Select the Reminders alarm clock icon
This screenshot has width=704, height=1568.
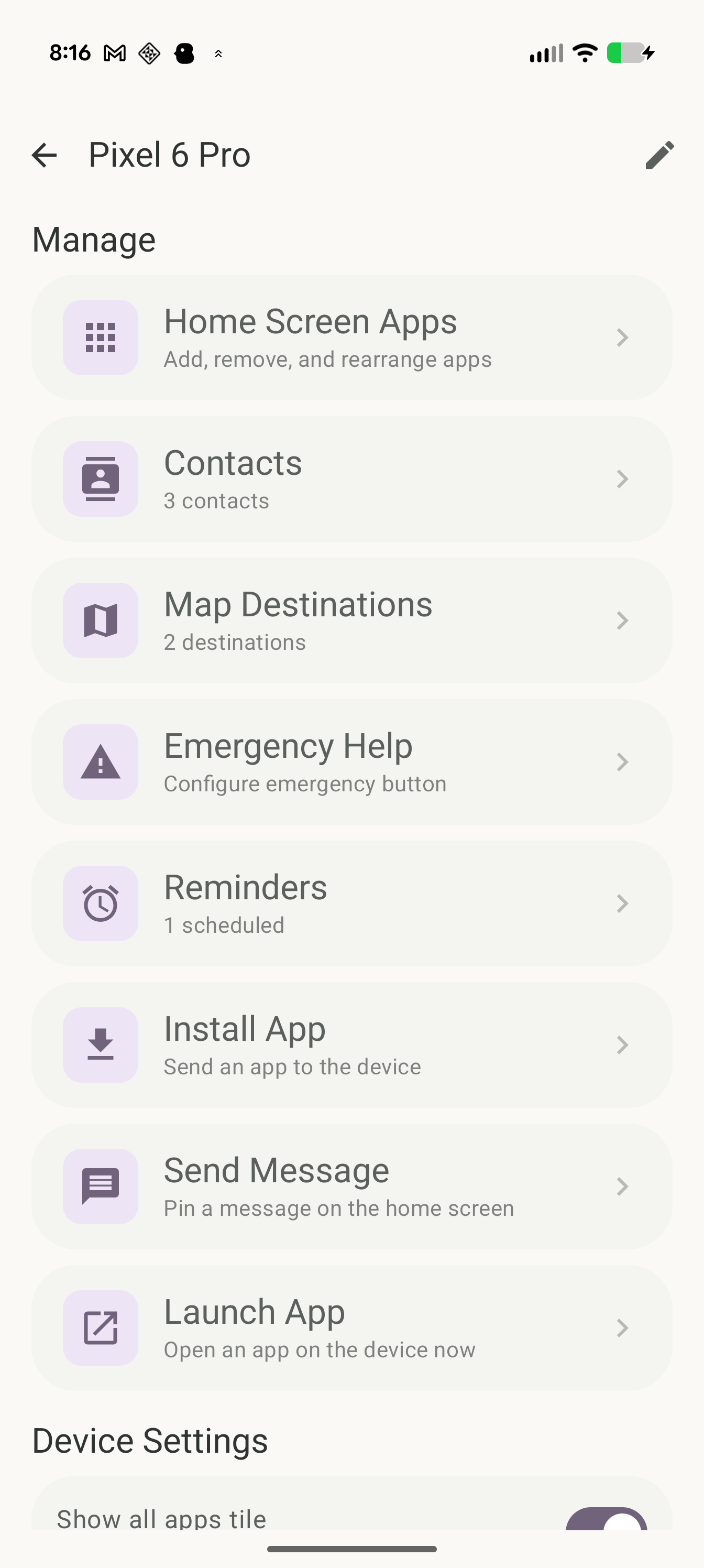coord(101,903)
